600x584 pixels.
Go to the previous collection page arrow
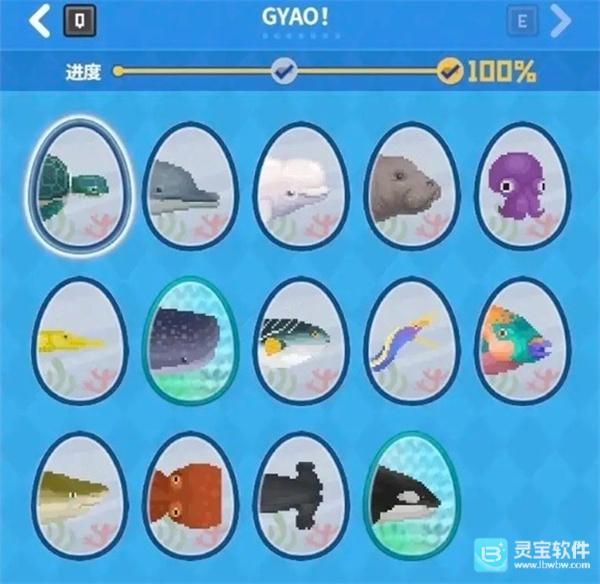(x=39, y=20)
